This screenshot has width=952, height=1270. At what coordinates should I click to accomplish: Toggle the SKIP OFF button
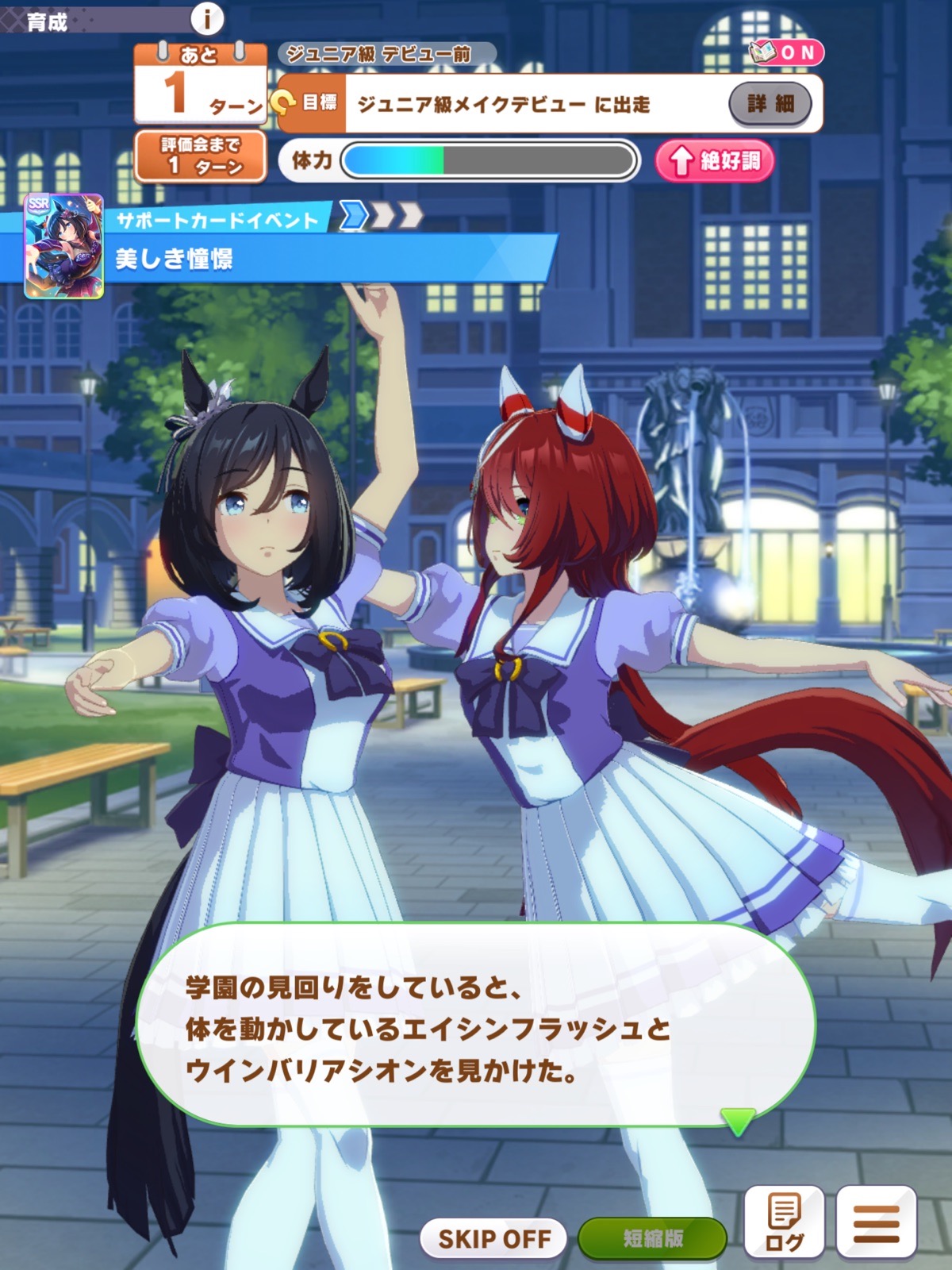click(x=493, y=1238)
